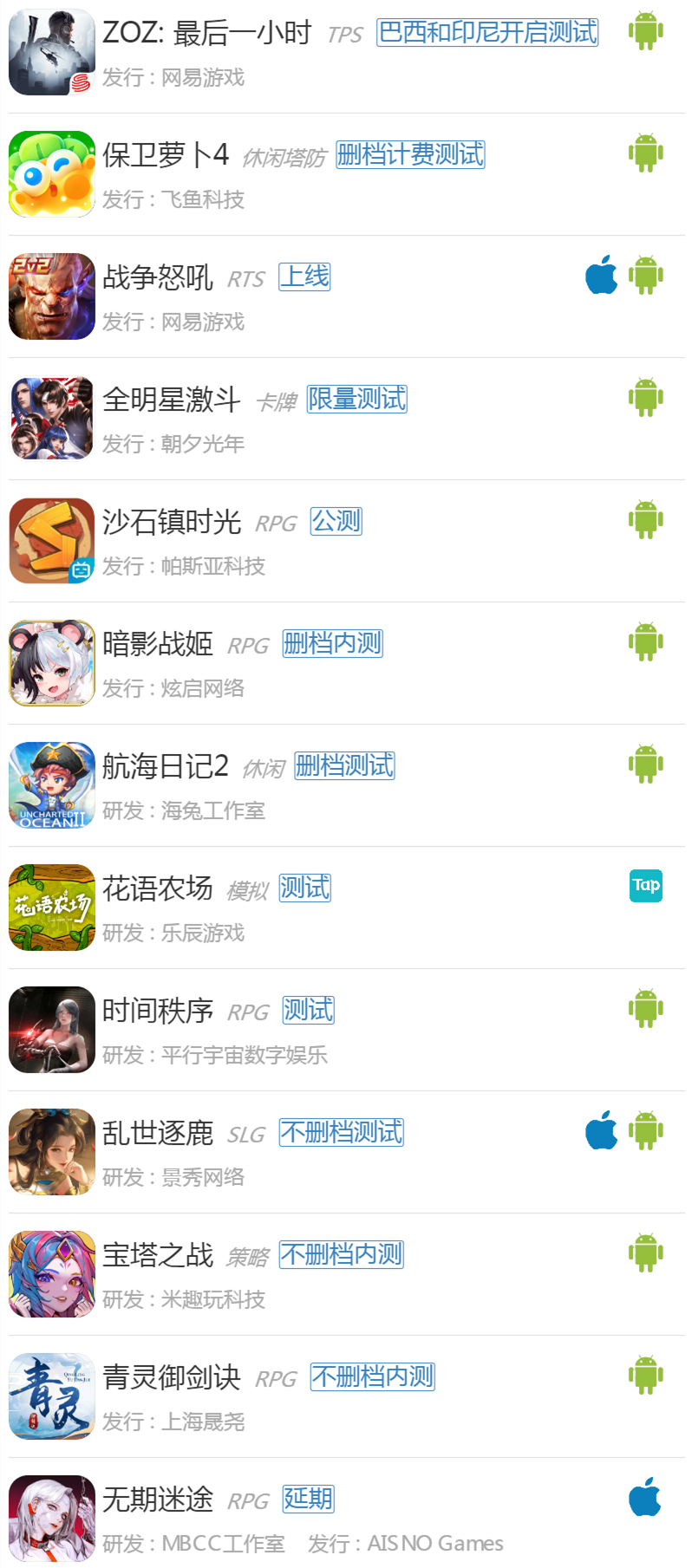Click the Apple icon beside 无期迷途
692x1568 pixels.
pos(645,1498)
